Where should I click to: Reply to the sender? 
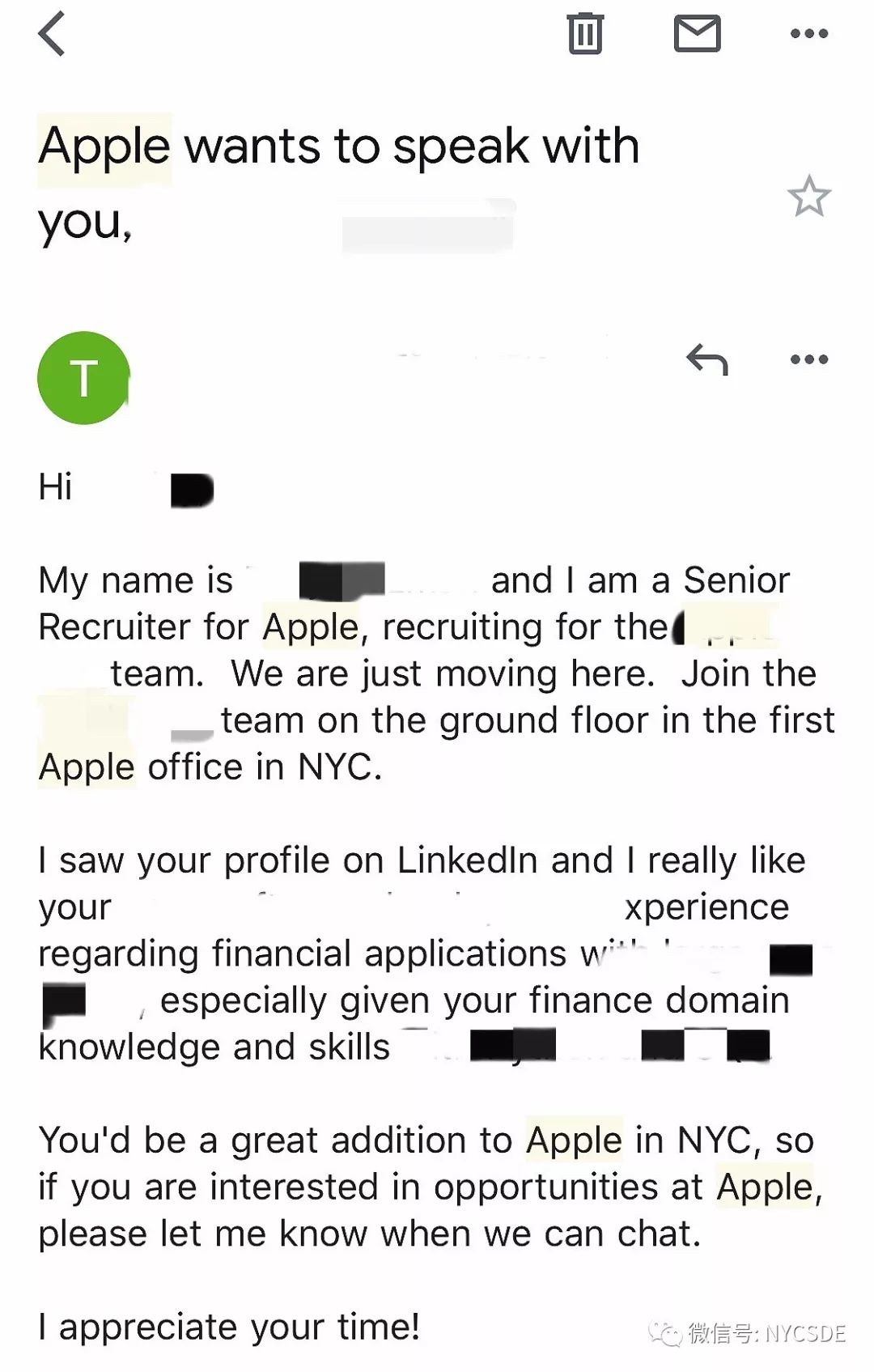tap(706, 359)
